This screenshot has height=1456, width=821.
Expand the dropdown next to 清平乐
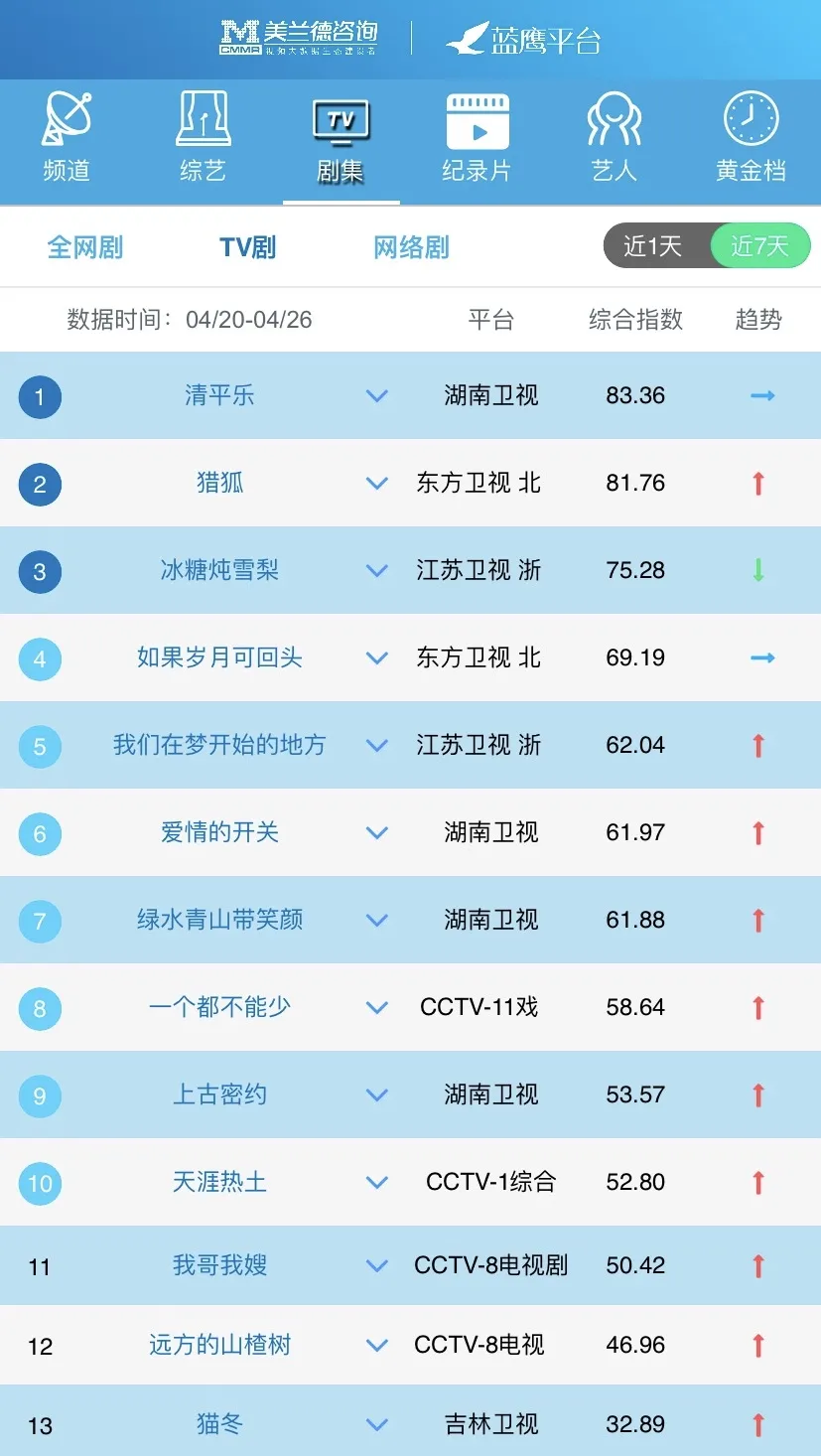pyautogui.click(x=376, y=395)
